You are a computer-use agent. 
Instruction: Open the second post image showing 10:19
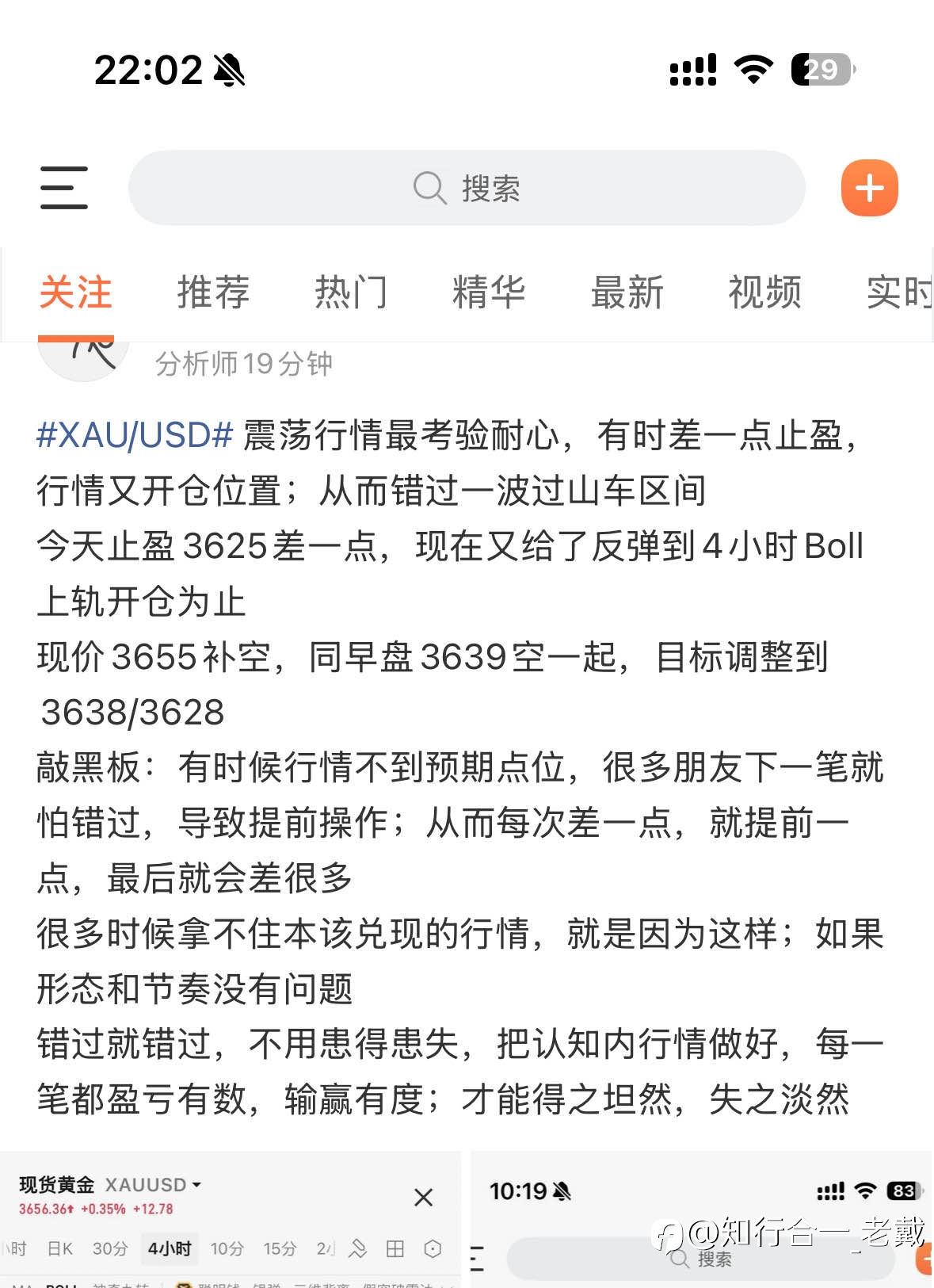pos(702,1219)
